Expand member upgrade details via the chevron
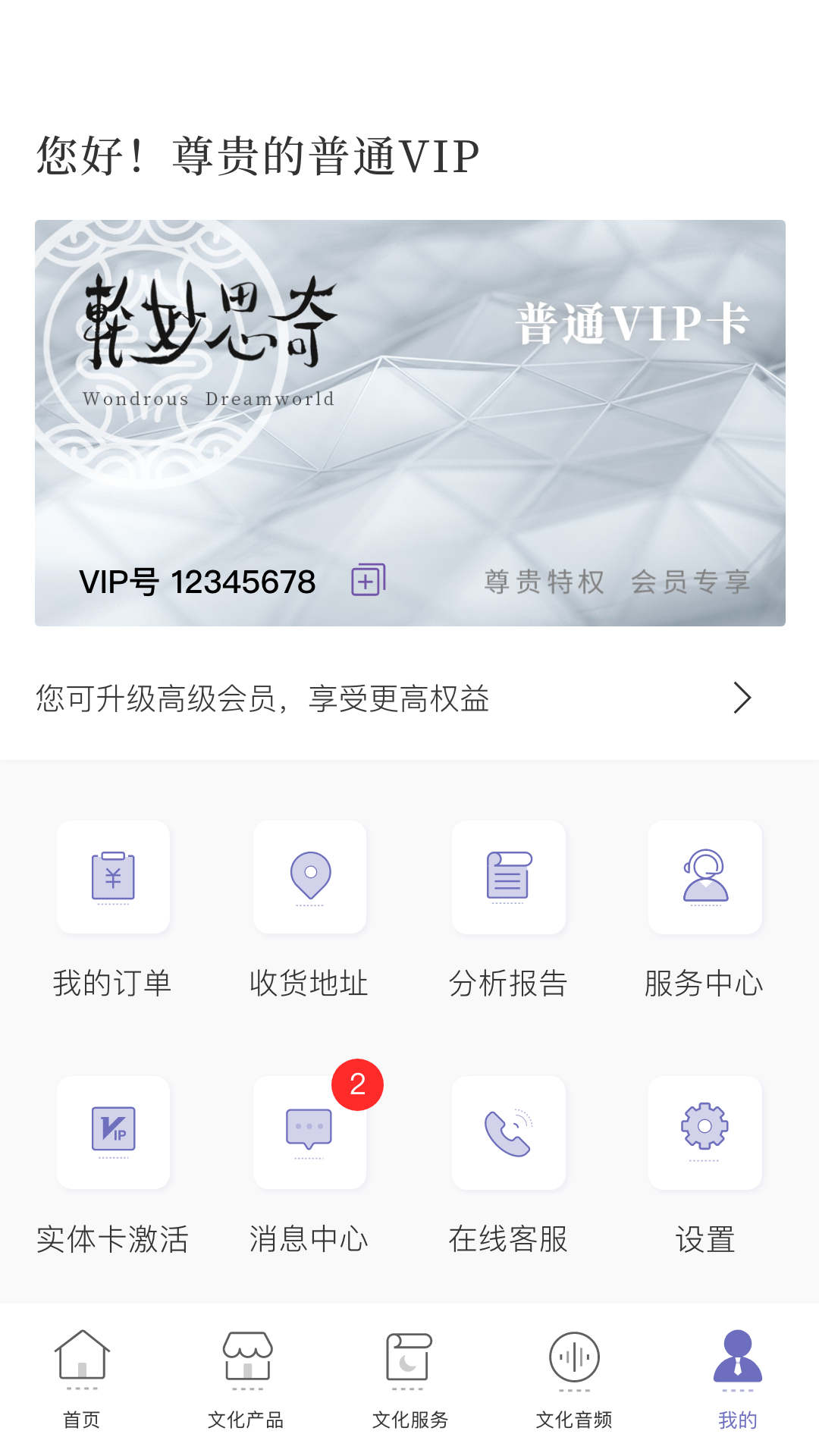 pos(743,699)
